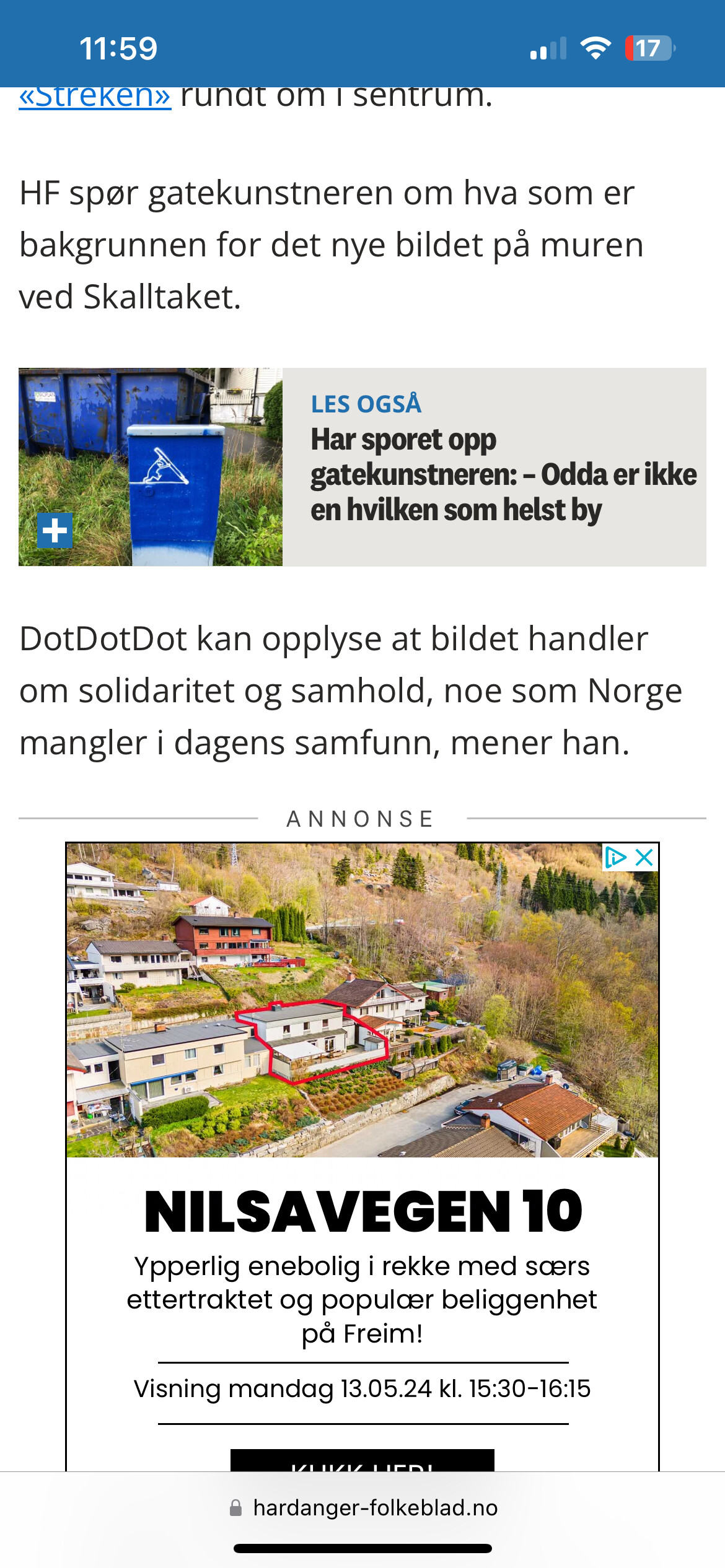Open the AdChoices info icon
This screenshot has height=1568, width=725.
615,858
